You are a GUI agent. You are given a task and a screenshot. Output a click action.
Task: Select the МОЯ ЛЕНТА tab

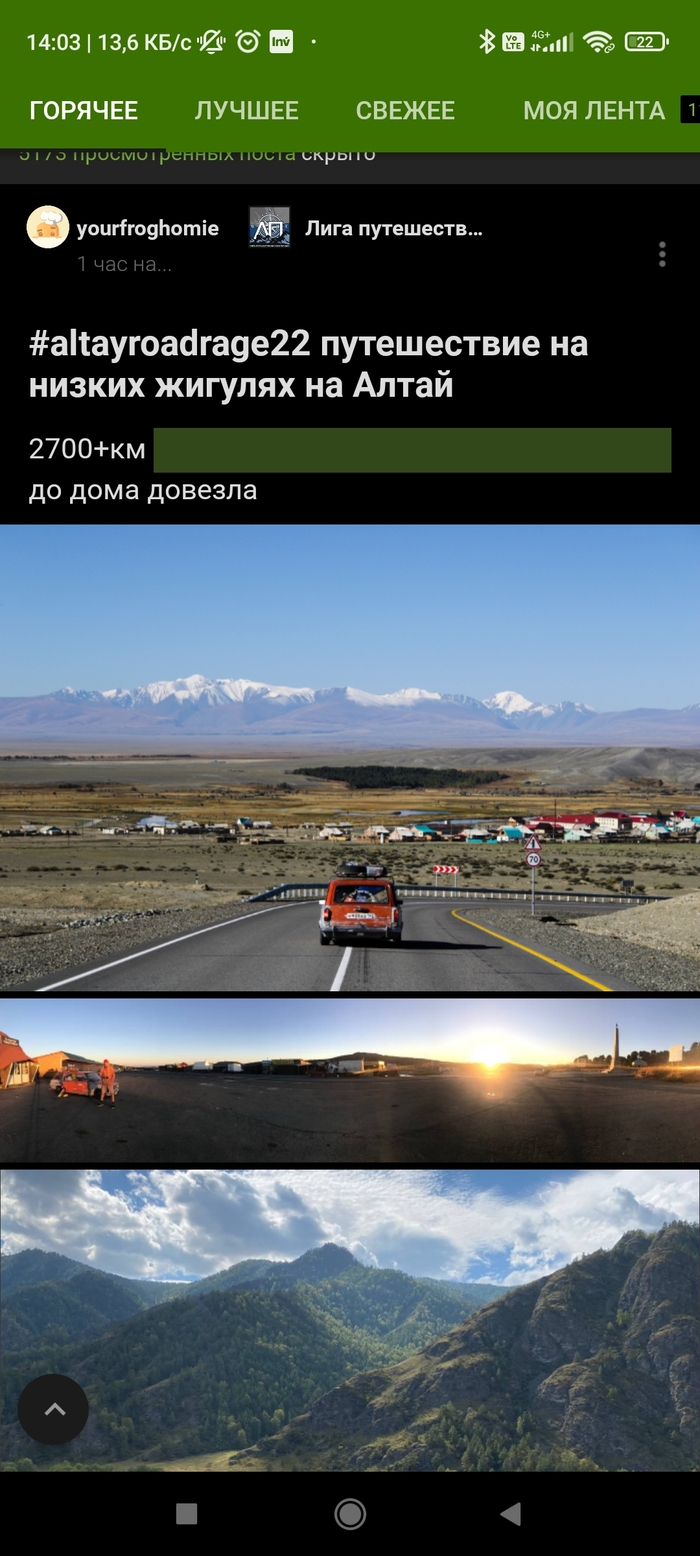point(594,110)
